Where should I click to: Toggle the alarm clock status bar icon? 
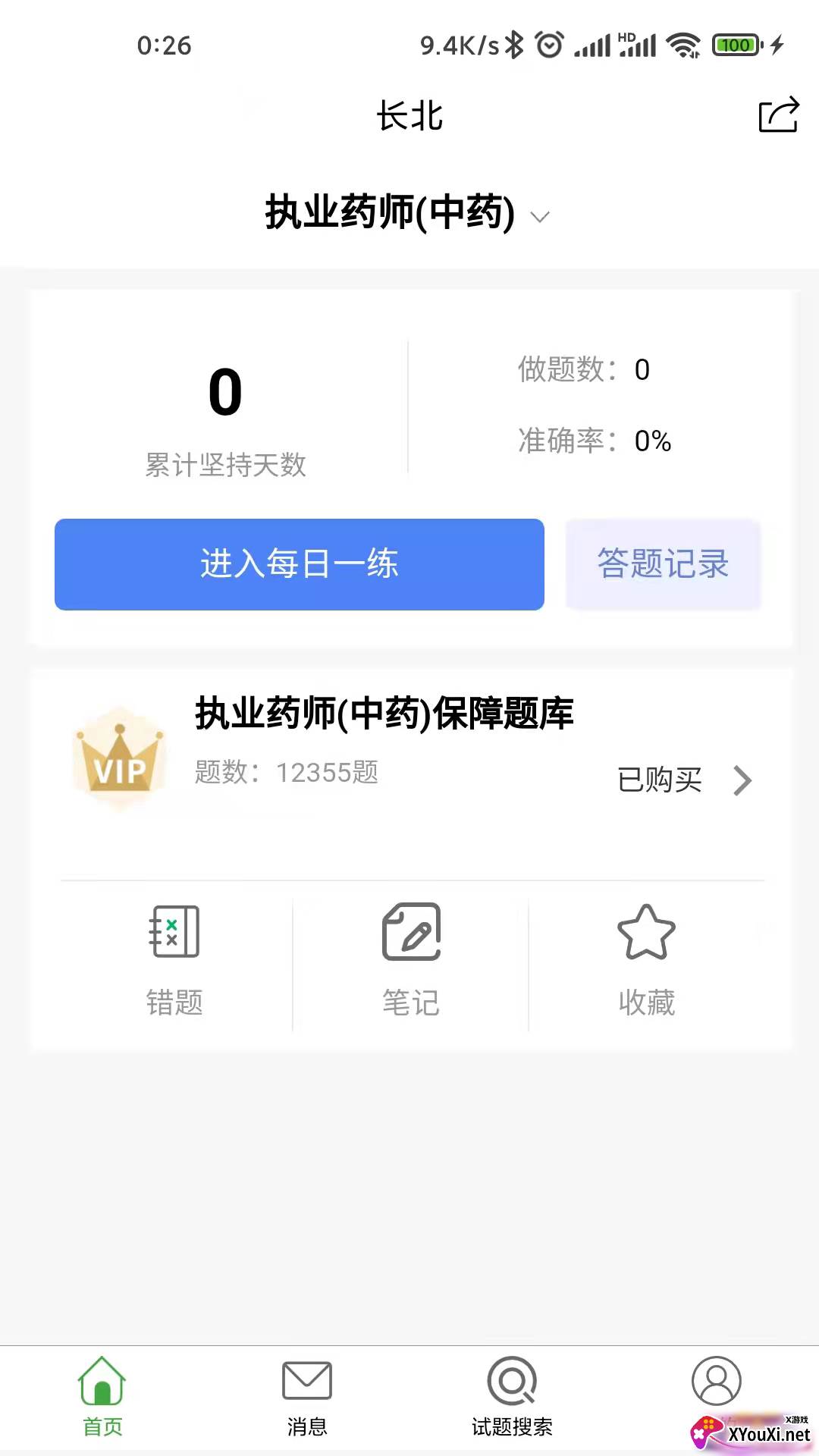pos(548,43)
